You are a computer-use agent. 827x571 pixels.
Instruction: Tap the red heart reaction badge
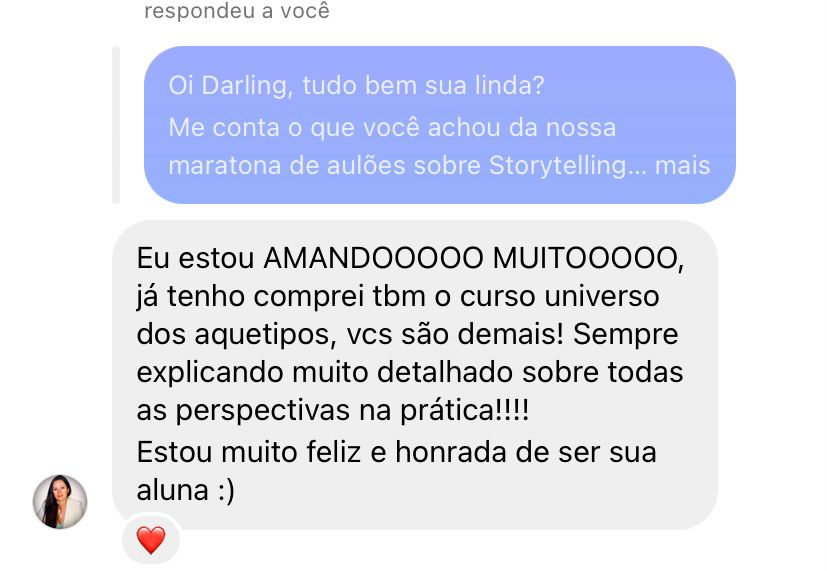pos(151,541)
